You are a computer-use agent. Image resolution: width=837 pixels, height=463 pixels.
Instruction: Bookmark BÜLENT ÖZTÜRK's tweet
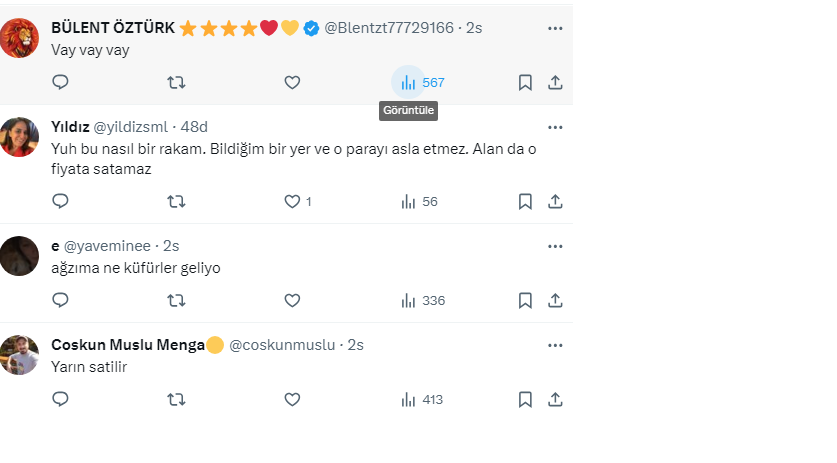pyautogui.click(x=525, y=83)
